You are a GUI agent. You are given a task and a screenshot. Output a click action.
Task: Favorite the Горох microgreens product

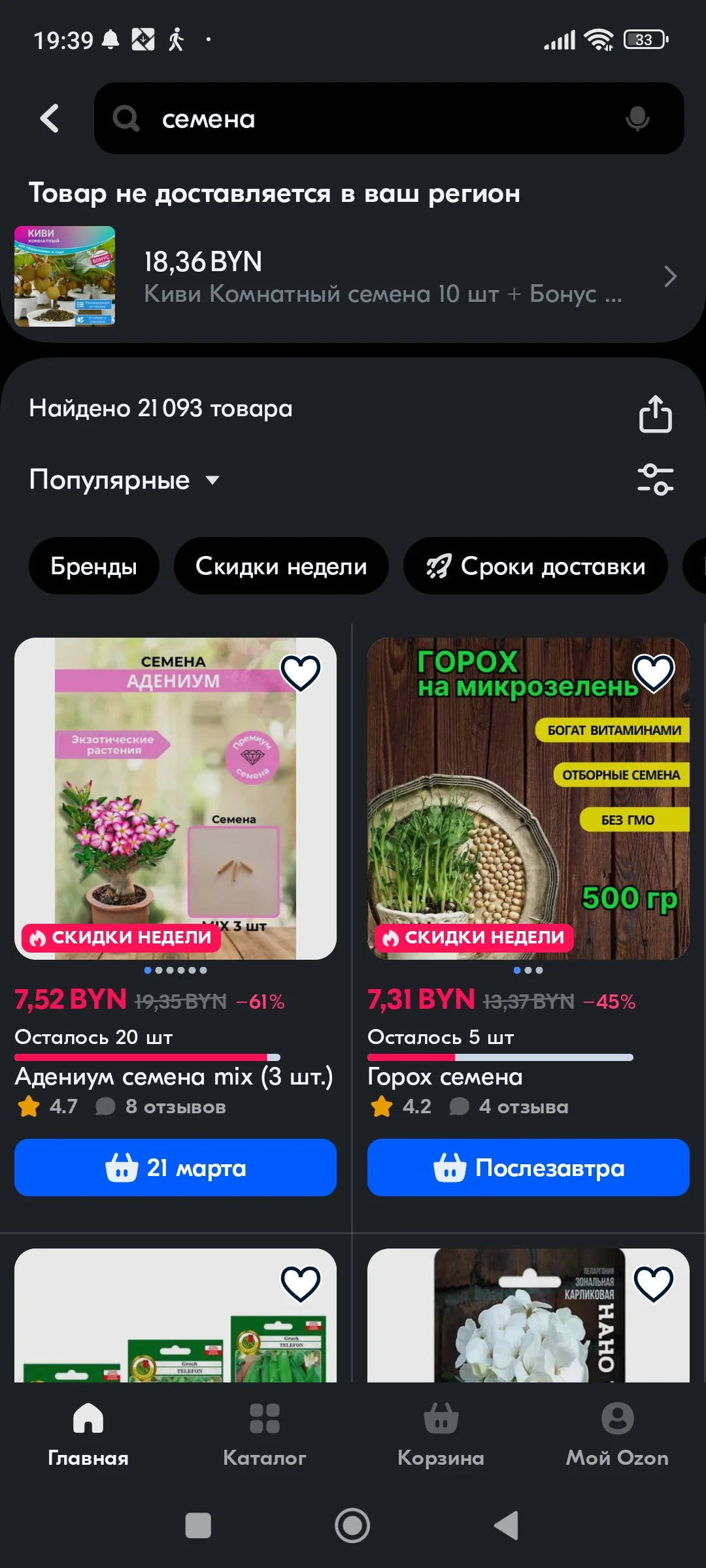(654, 673)
